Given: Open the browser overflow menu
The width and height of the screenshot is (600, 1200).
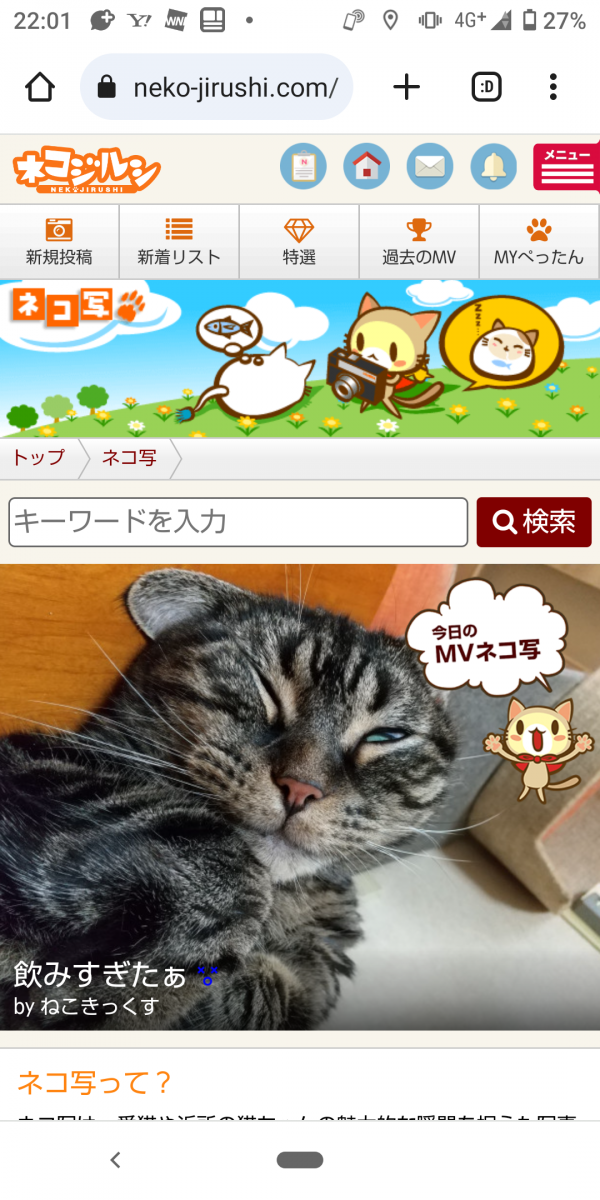Looking at the screenshot, I should (553, 87).
